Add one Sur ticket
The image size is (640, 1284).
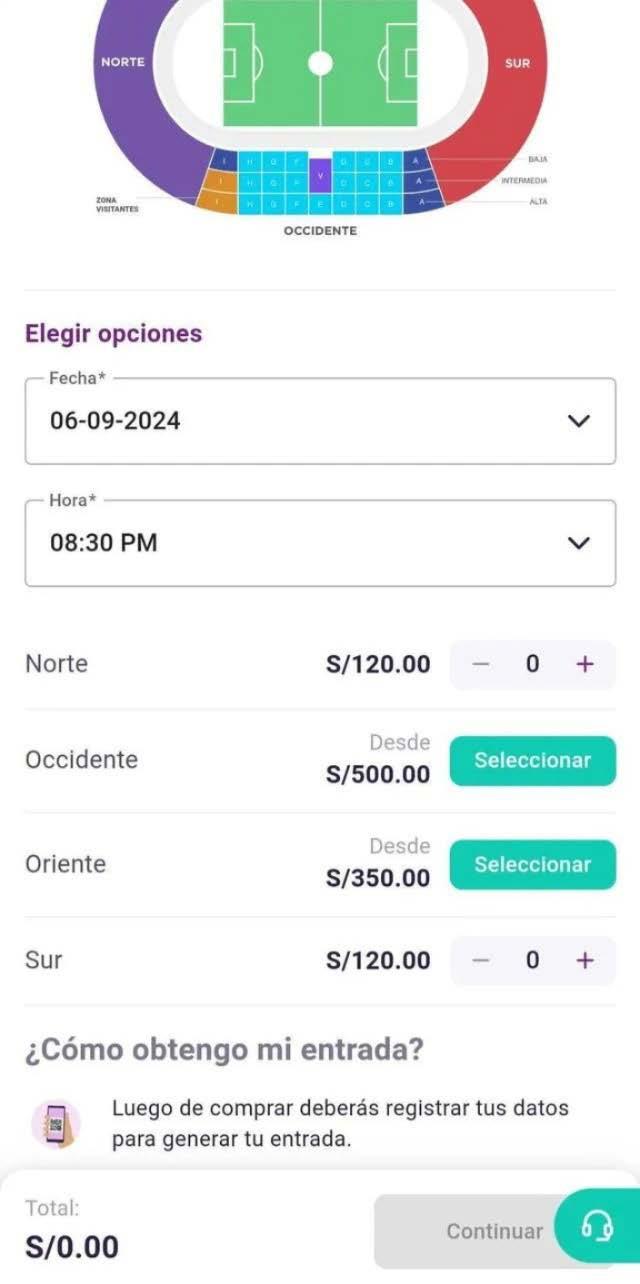585,961
